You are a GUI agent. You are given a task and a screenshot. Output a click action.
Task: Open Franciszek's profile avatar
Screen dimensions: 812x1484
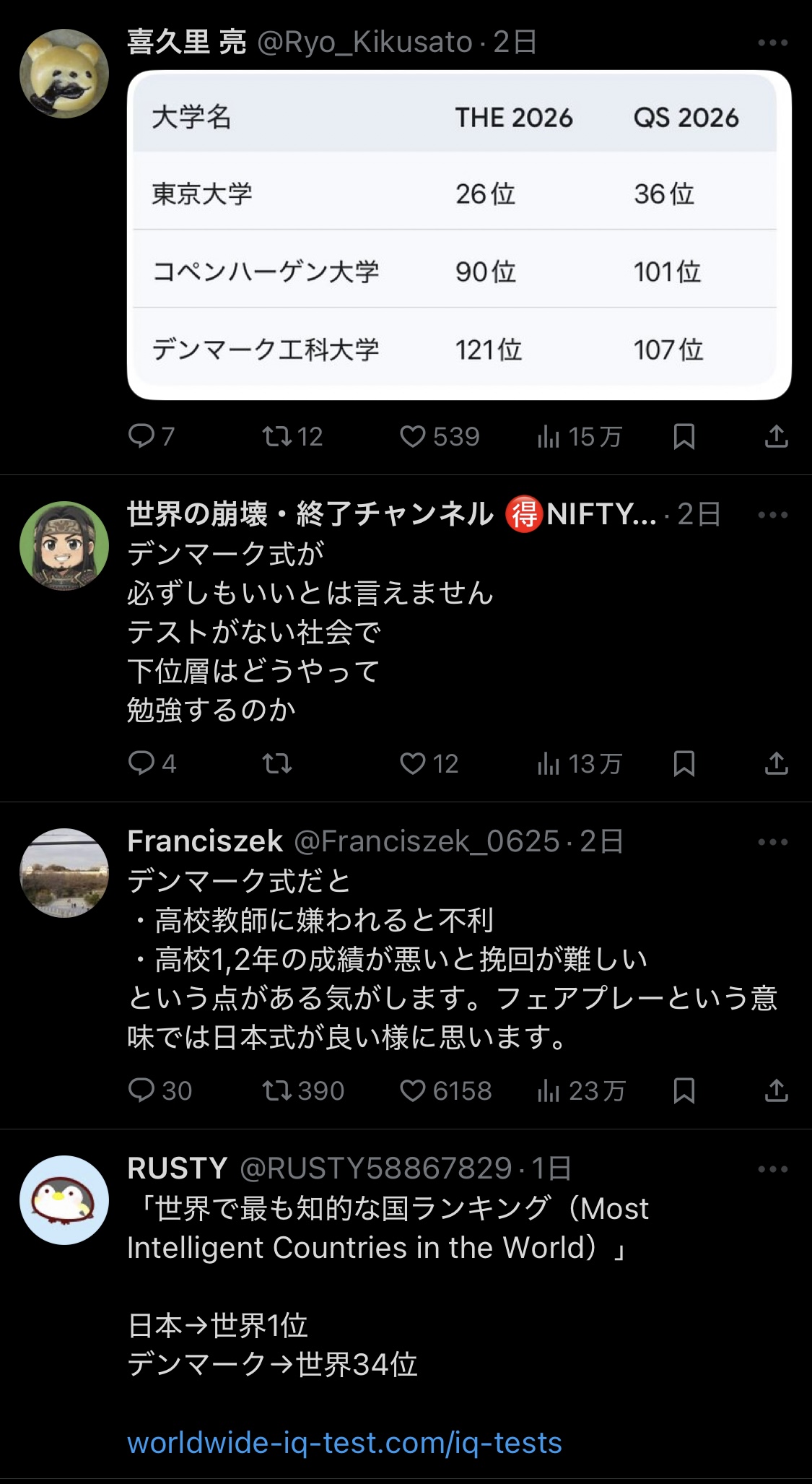pos(64,872)
